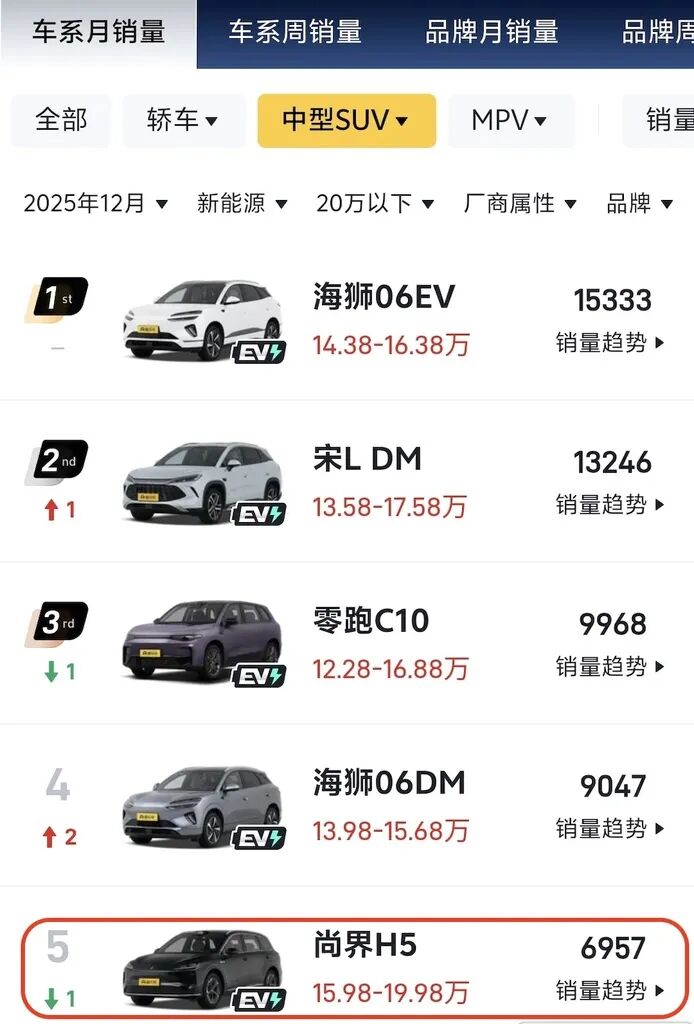Open the 新能源 energy type filter
The image size is (694, 1024).
click(x=242, y=204)
